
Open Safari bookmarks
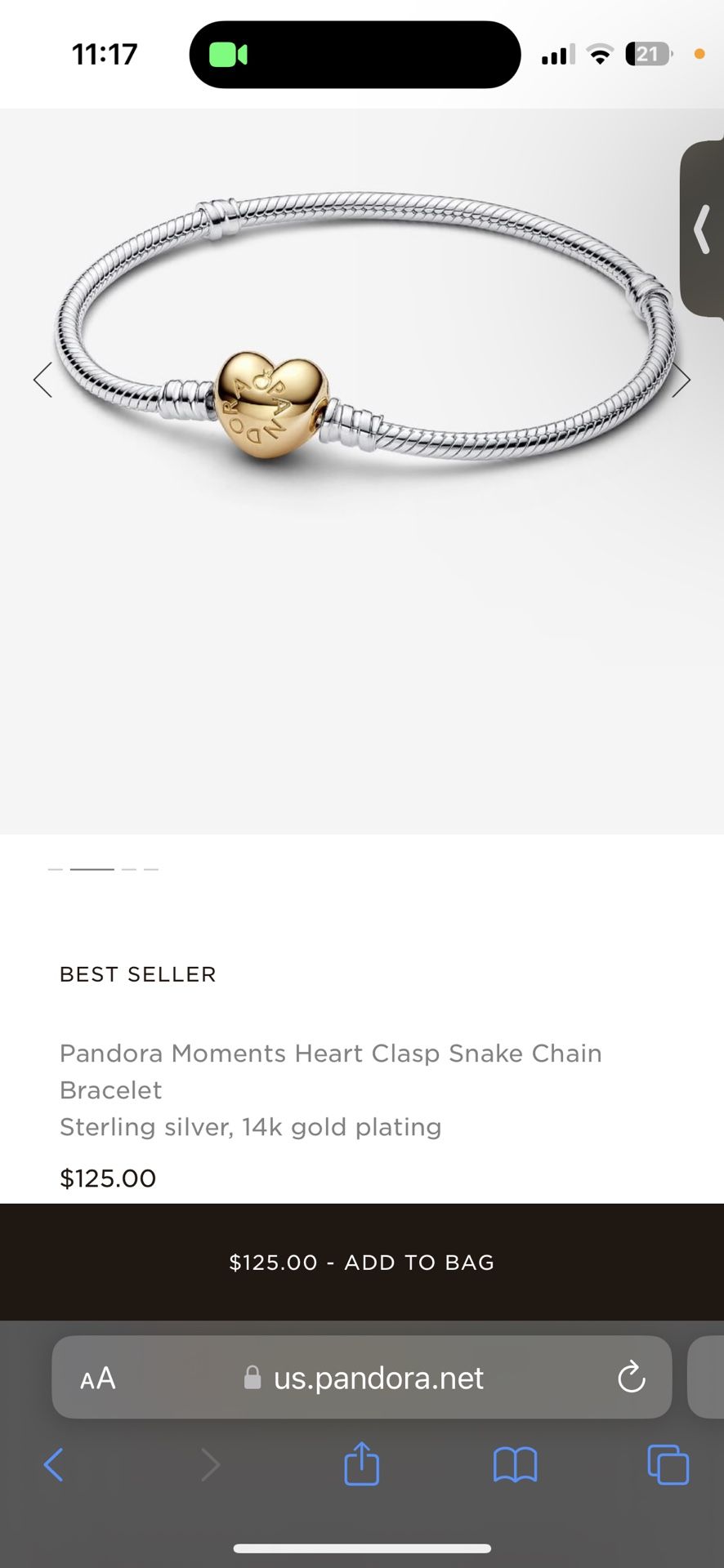pos(515,1464)
